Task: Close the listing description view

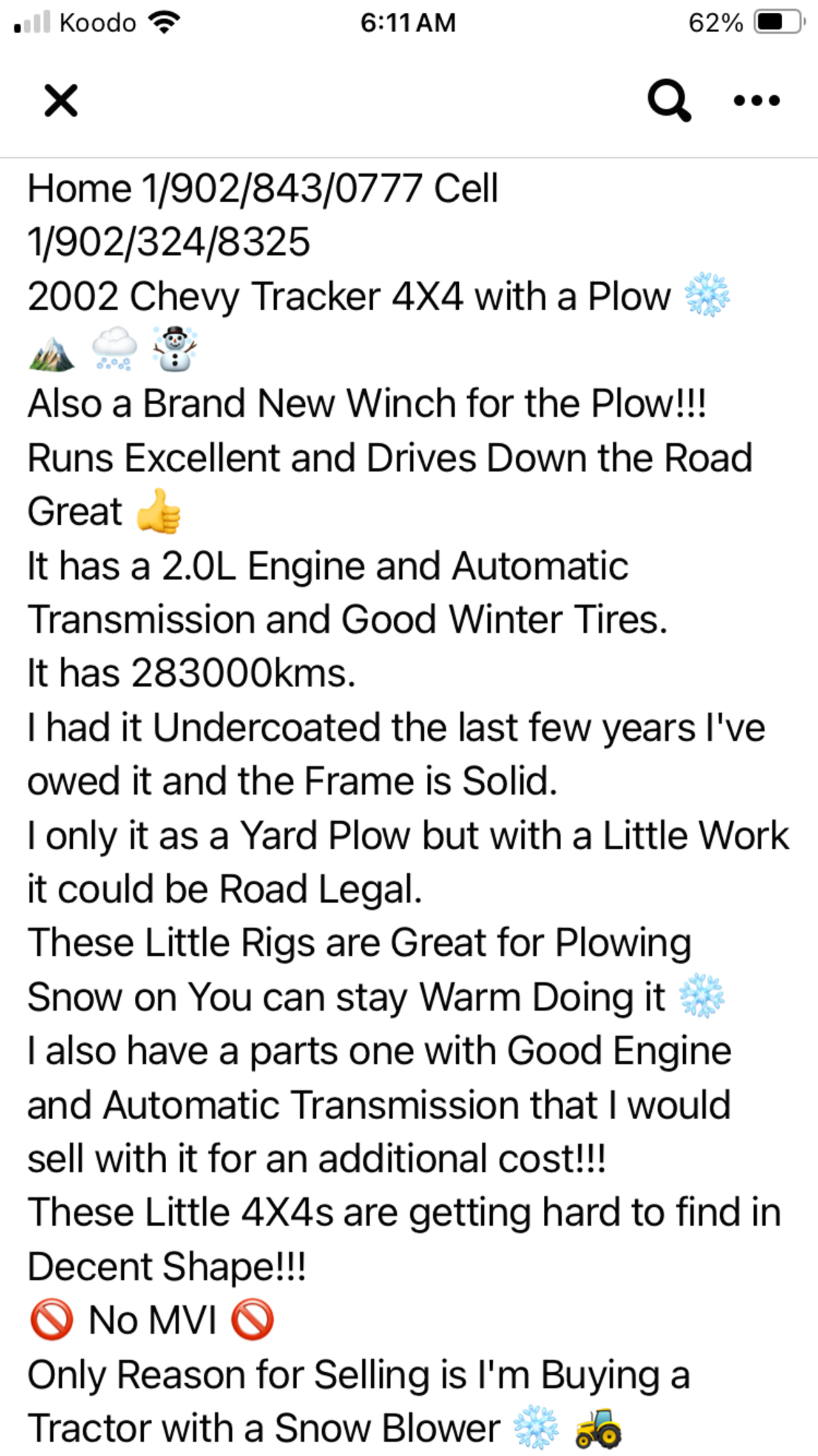Action: (x=61, y=100)
